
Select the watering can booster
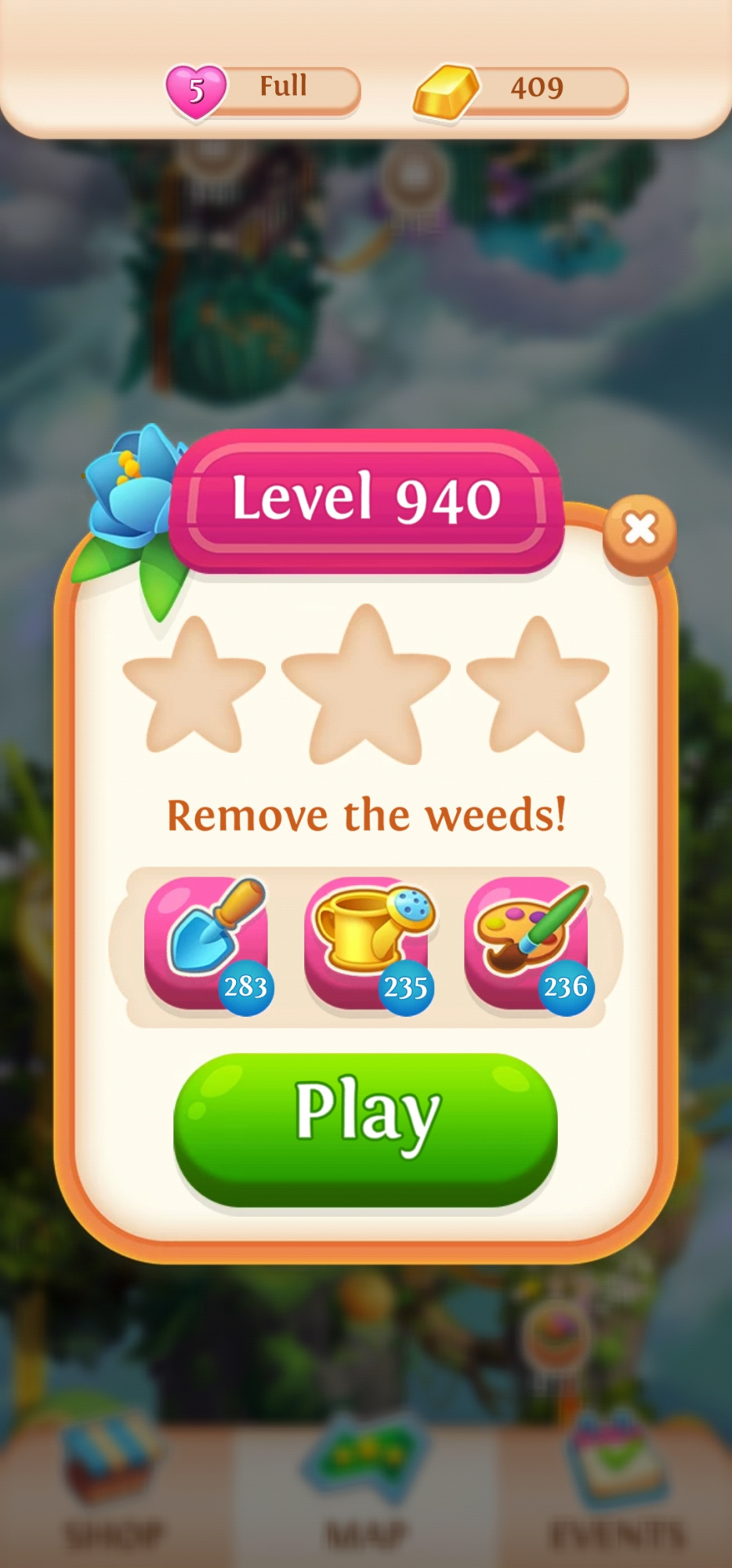pyautogui.click(x=367, y=943)
